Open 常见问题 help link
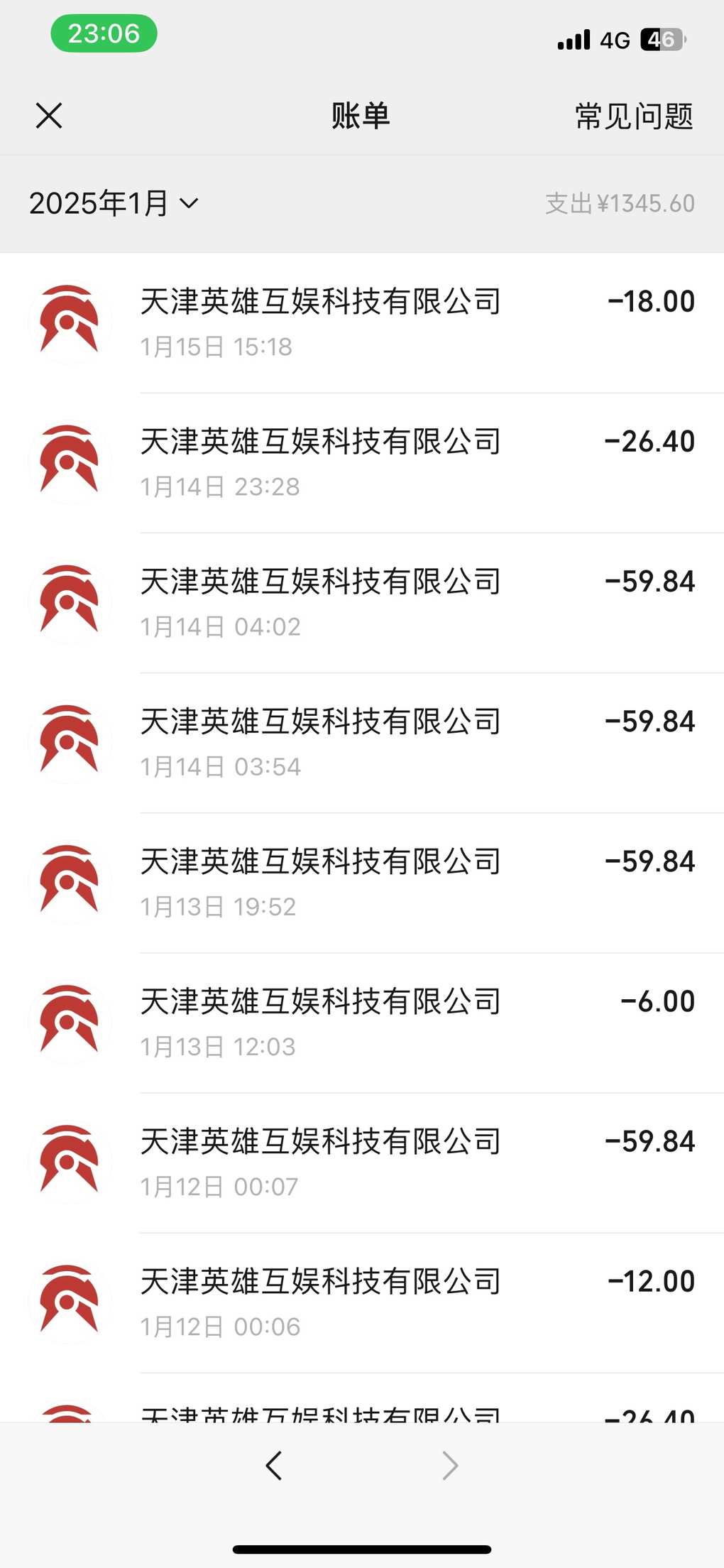 [633, 116]
